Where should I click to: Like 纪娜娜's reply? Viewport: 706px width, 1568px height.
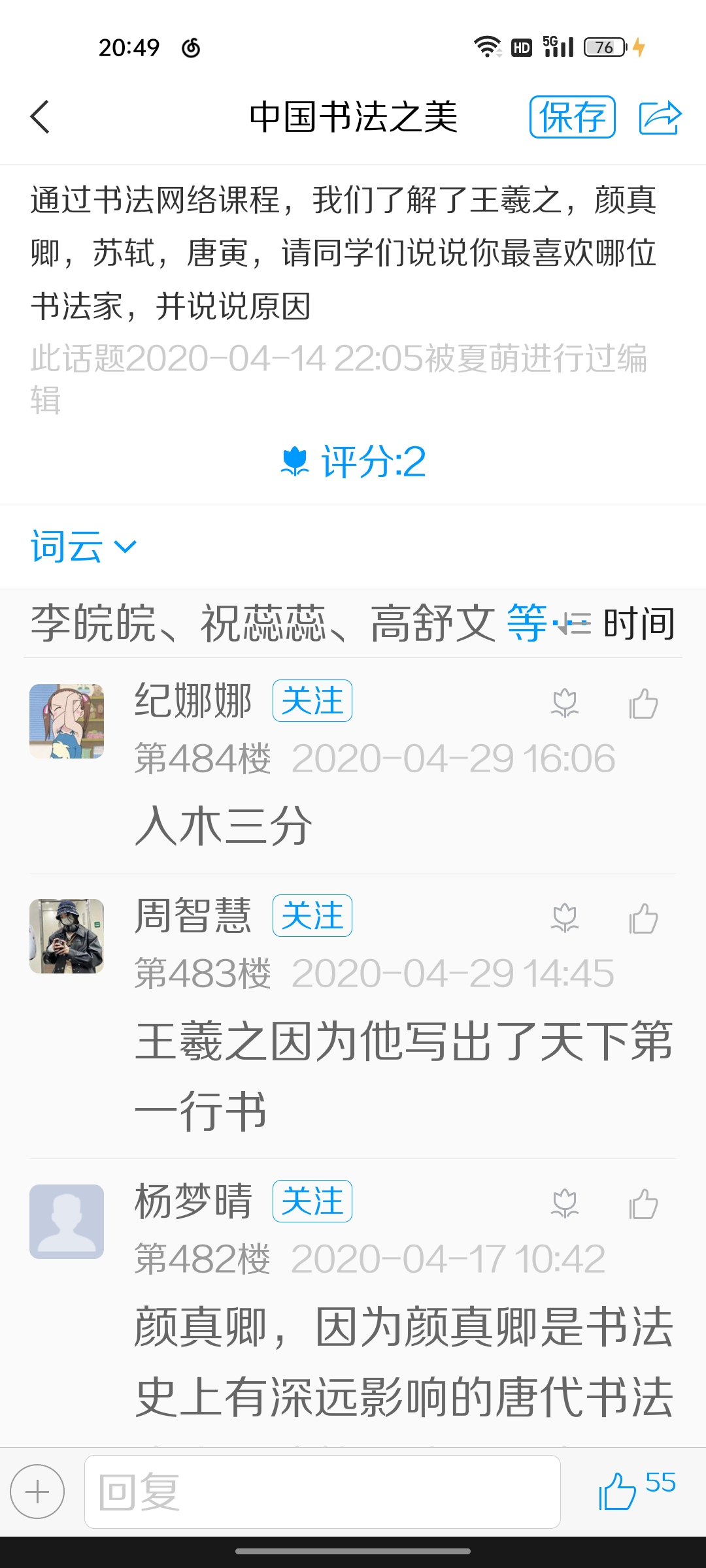pos(643,704)
